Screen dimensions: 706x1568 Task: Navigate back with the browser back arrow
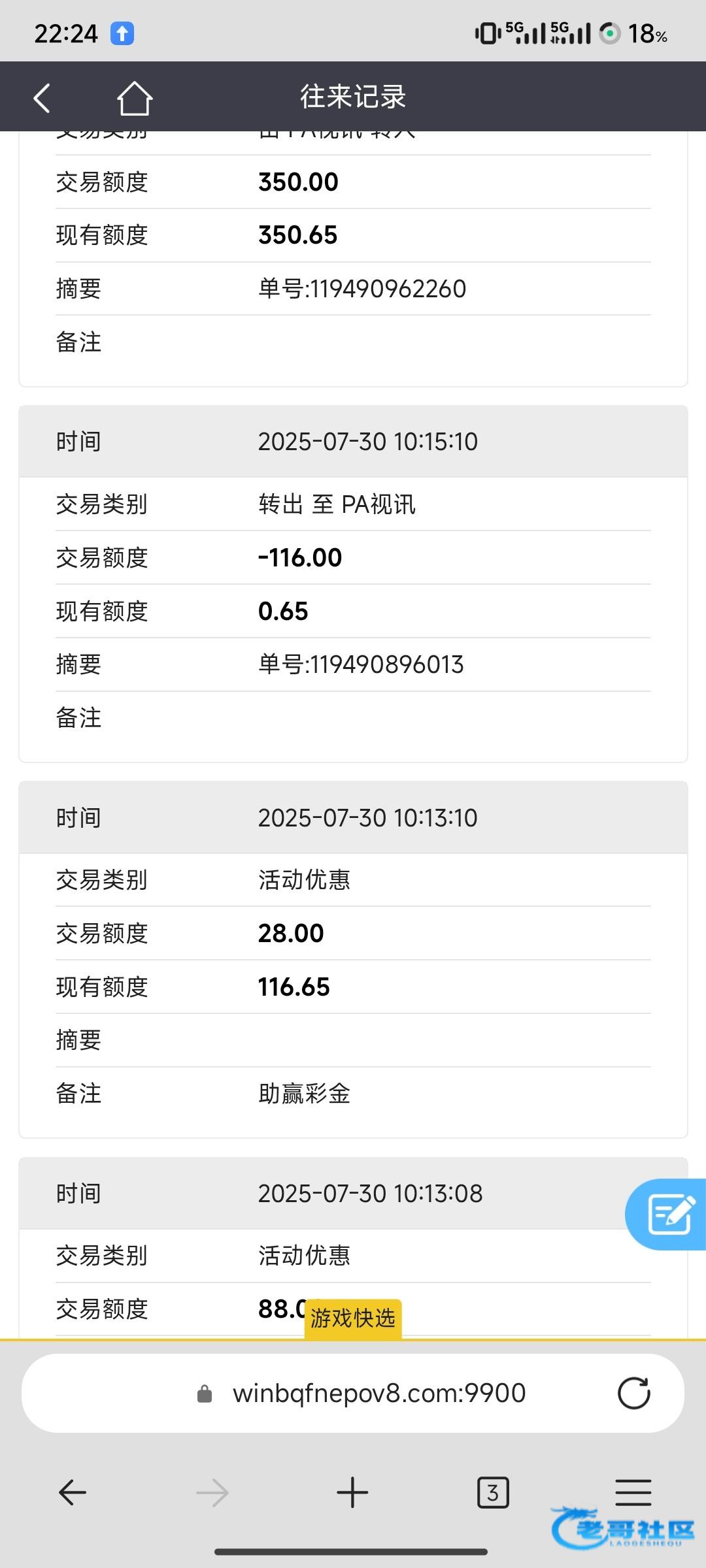point(73,1493)
